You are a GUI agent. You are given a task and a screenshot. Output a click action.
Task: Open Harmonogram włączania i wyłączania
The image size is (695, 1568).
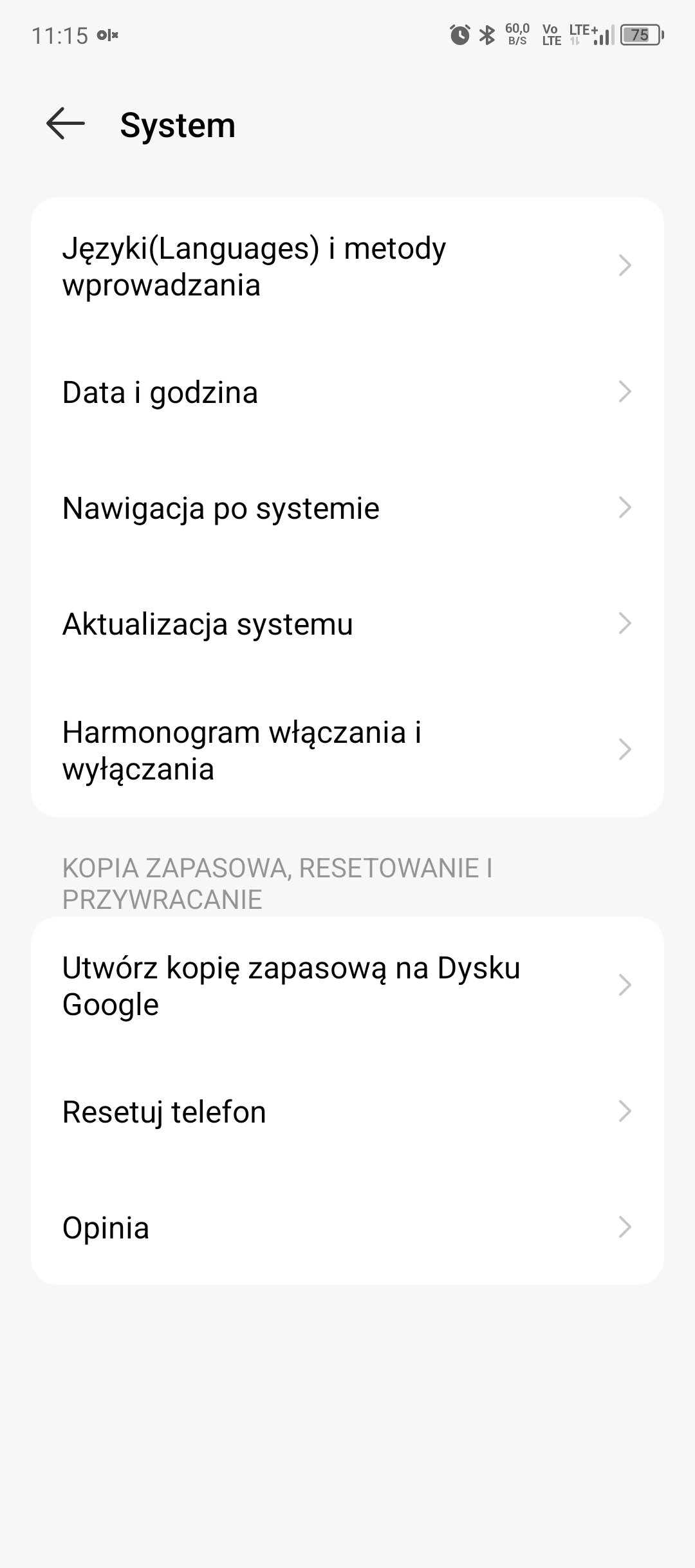point(347,750)
